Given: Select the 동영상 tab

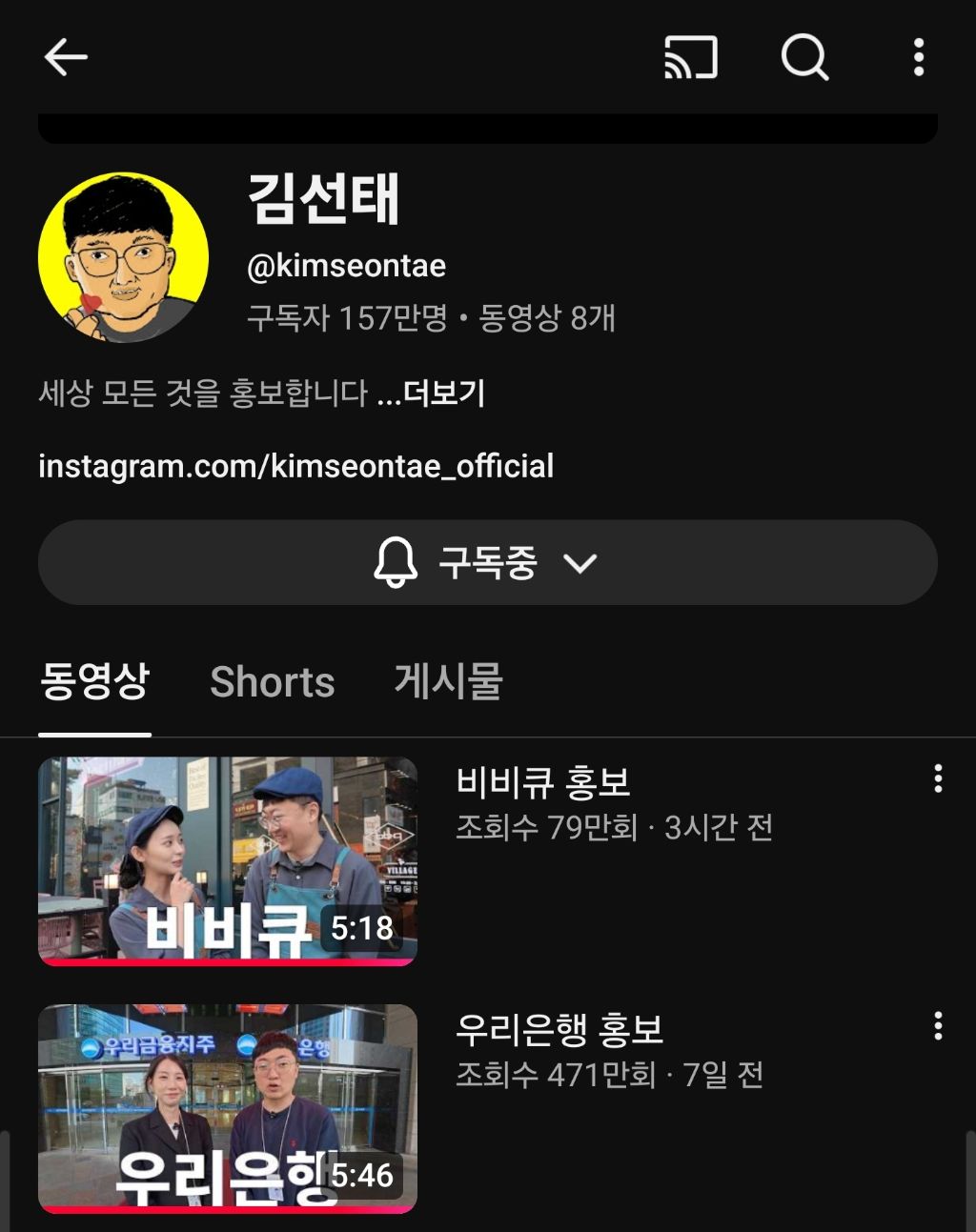Looking at the screenshot, I should click(94, 682).
